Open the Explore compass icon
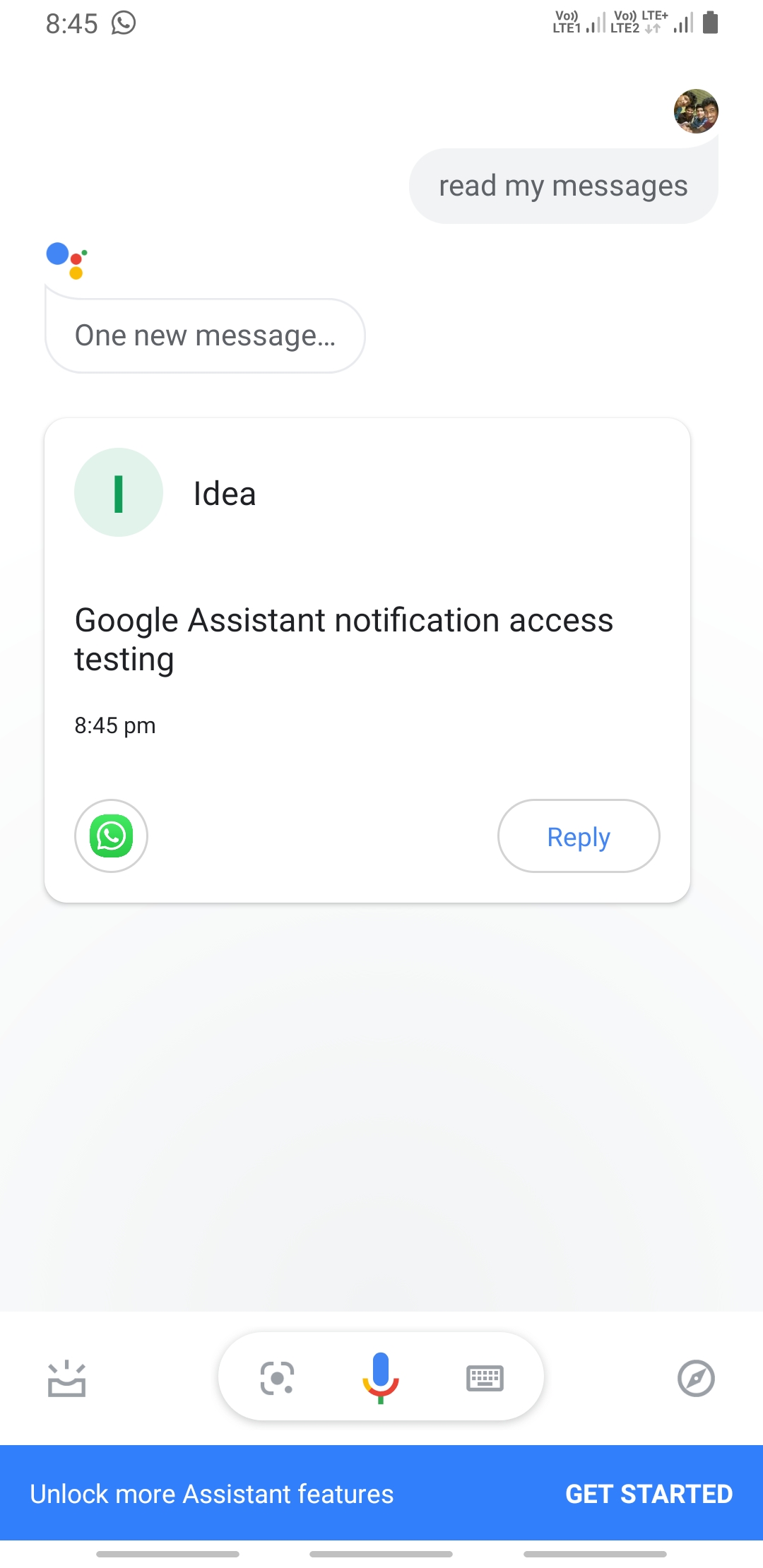The height and width of the screenshot is (1568, 763). tap(696, 1378)
